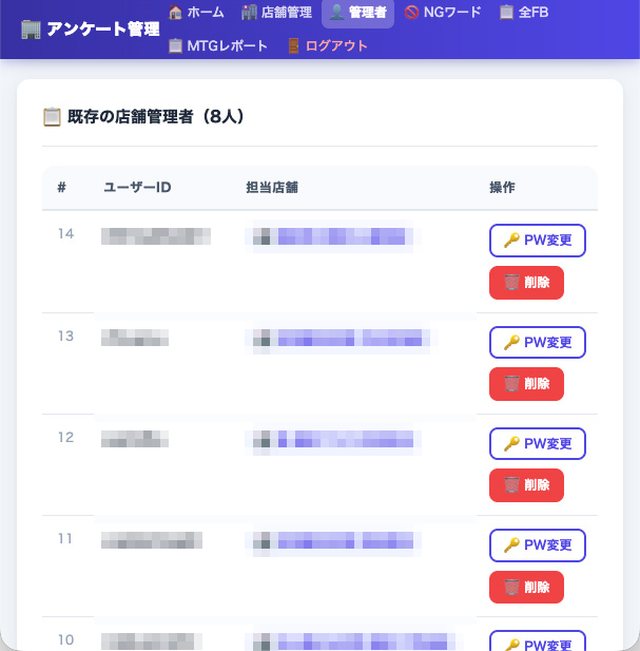Open 店舗管理 in the navigation
Screen dimensions: 640x651
click(276, 12)
